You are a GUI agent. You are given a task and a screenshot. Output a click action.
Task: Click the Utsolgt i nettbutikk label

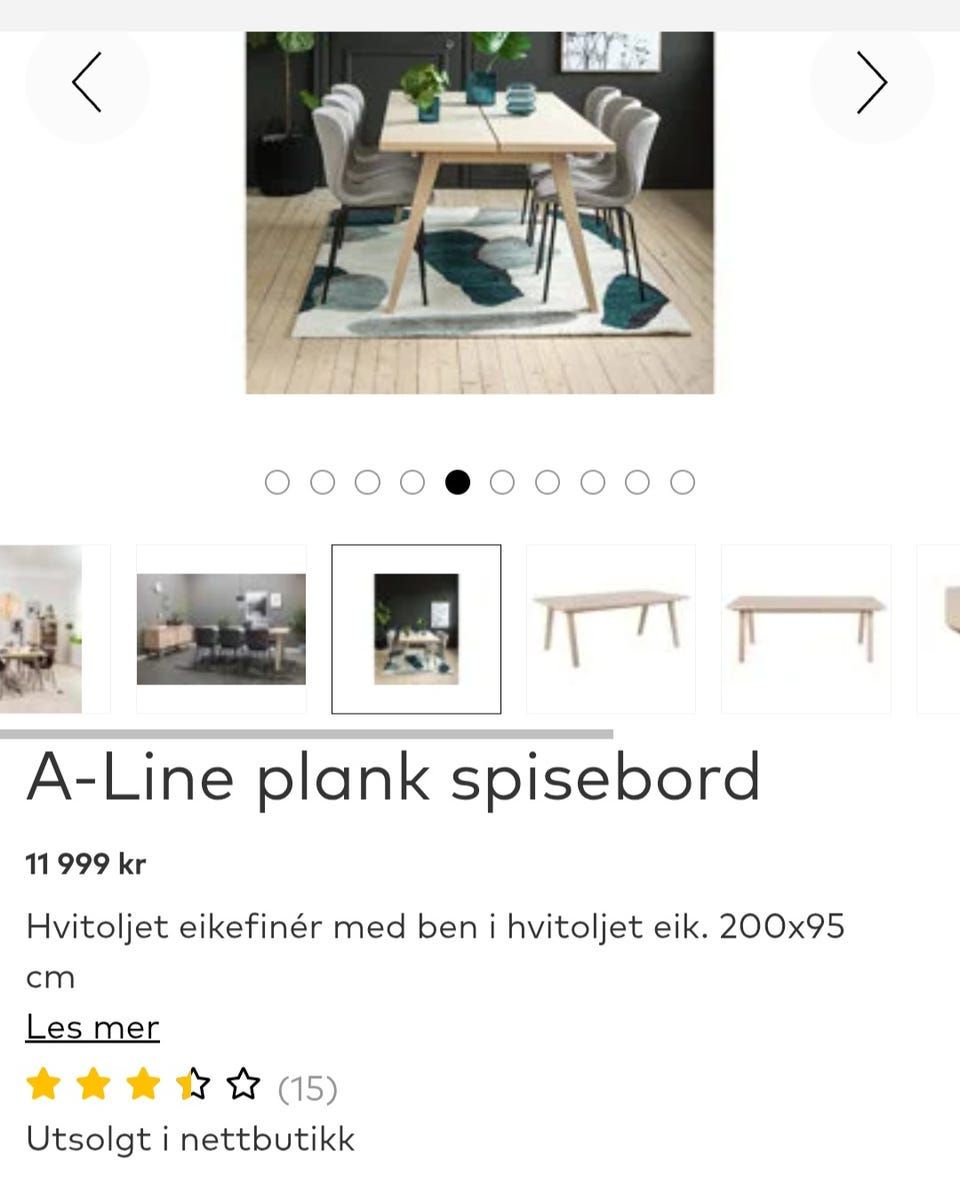coord(190,1138)
